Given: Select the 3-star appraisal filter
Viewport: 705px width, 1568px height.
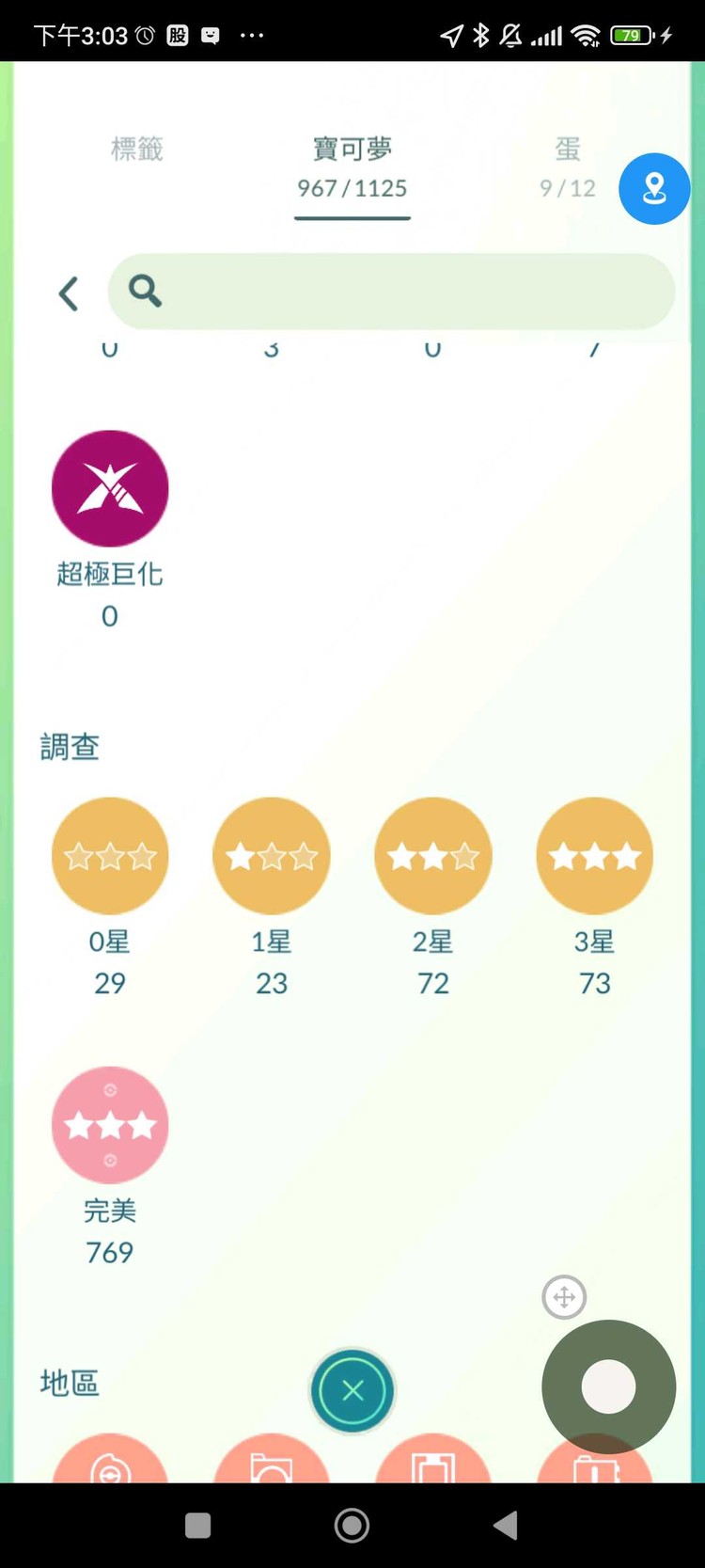Looking at the screenshot, I should (x=594, y=855).
